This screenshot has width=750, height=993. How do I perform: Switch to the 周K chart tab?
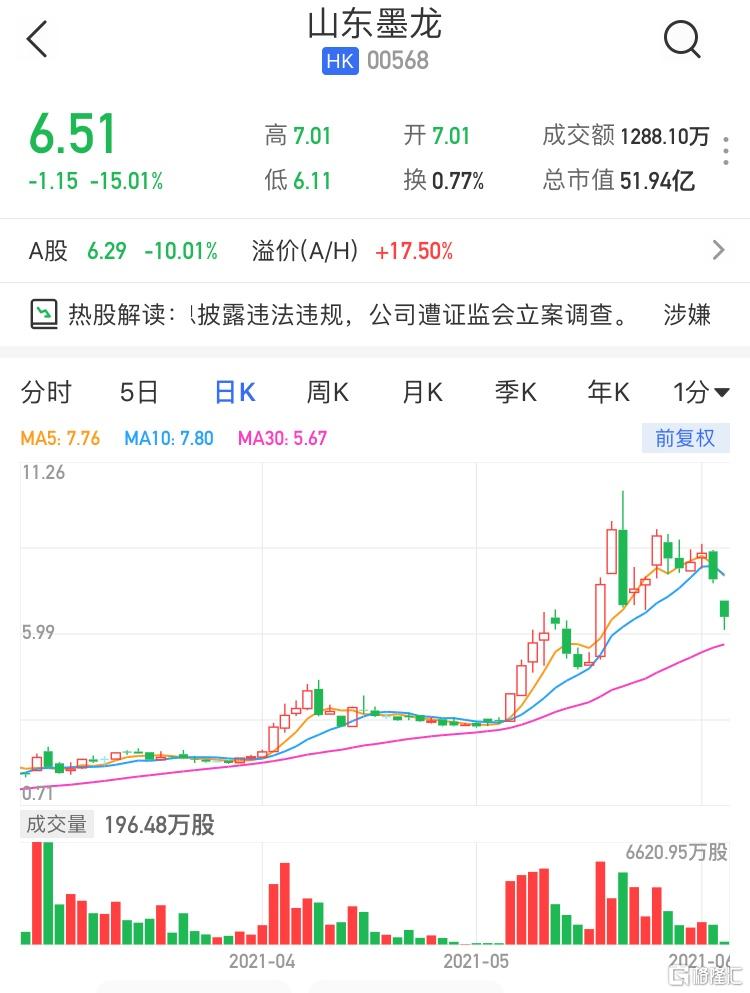pyautogui.click(x=327, y=393)
